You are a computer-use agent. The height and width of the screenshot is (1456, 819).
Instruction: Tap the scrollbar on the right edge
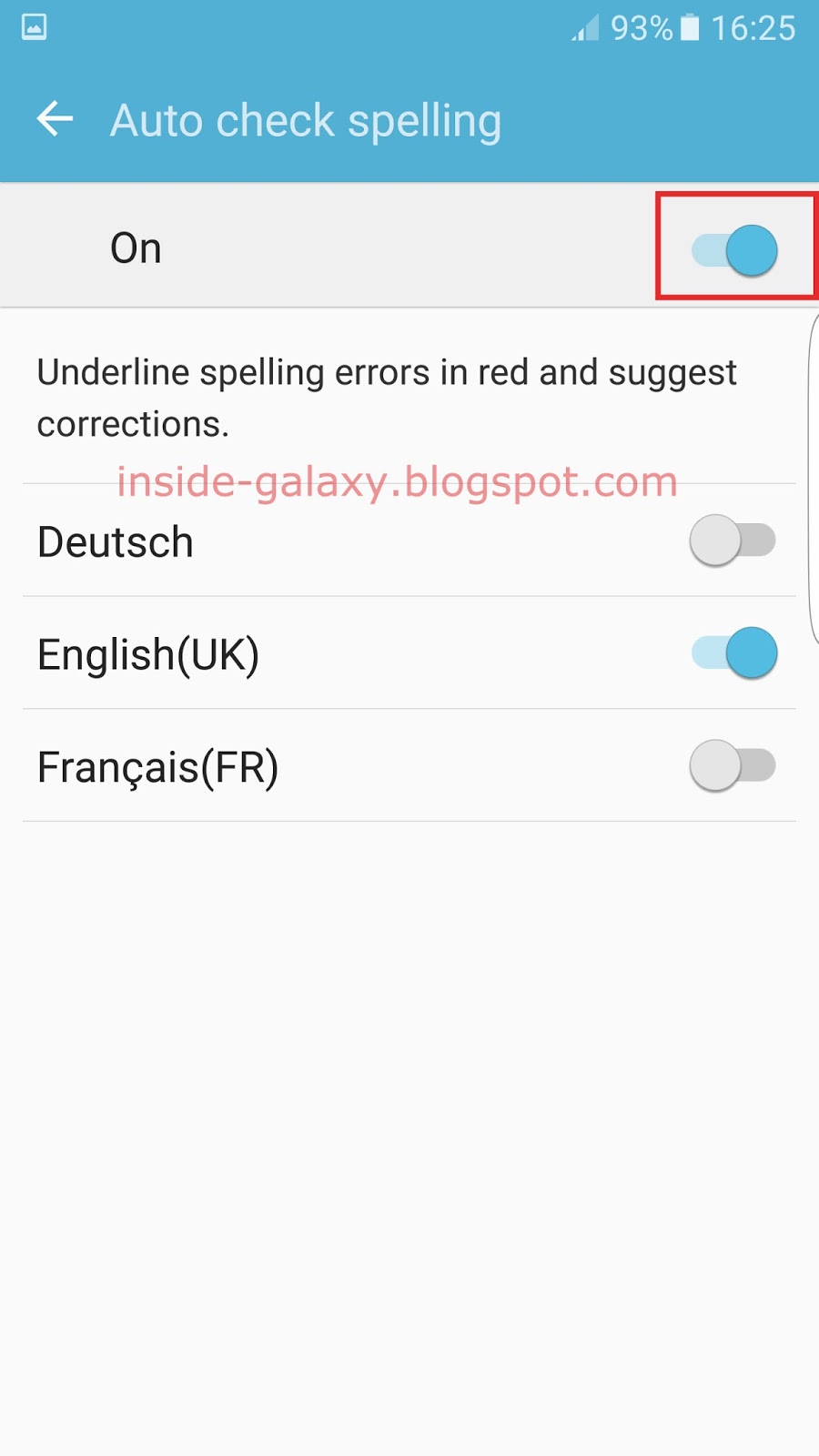pos(813,473)
